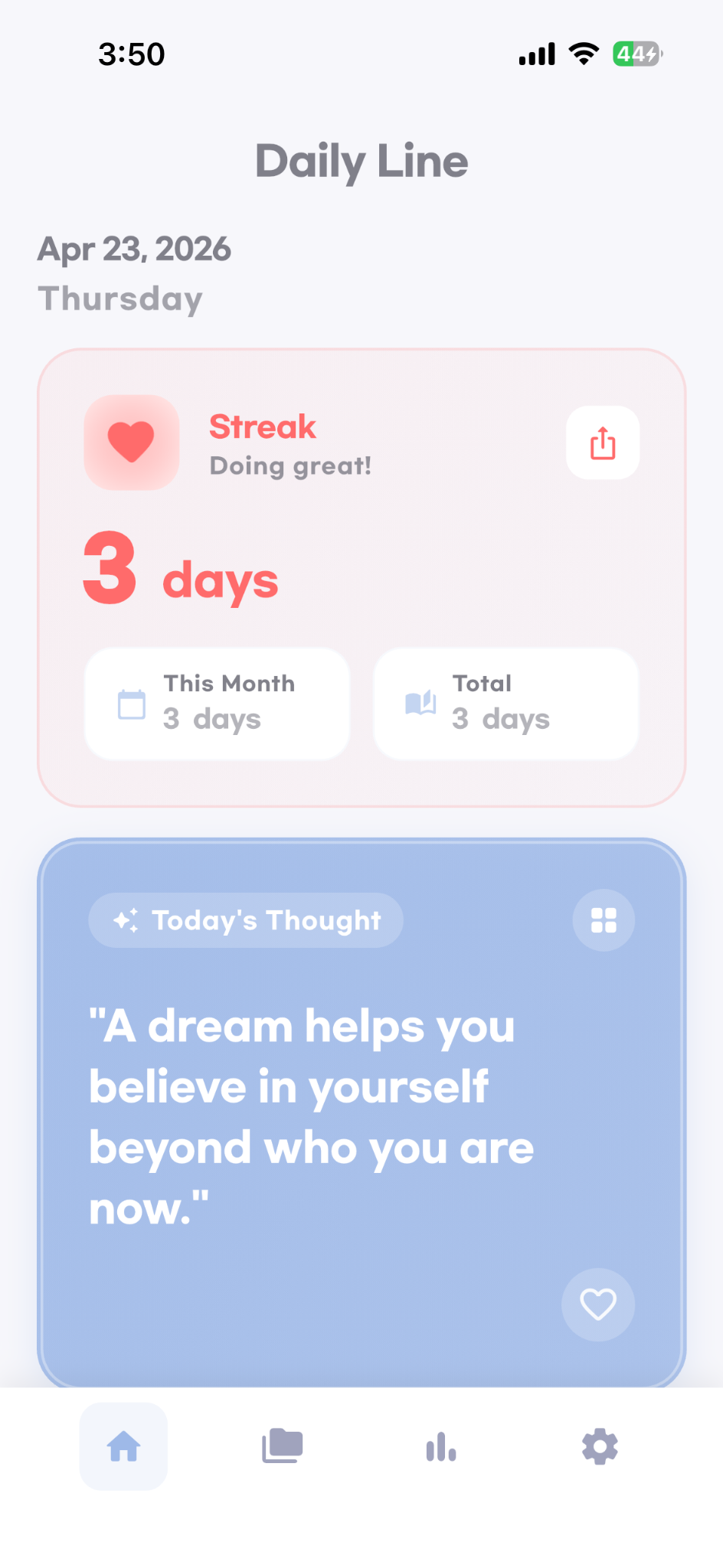723x1568 pixels.
Task: Tap the battery level indicator
Action: (x=634, y=53)
